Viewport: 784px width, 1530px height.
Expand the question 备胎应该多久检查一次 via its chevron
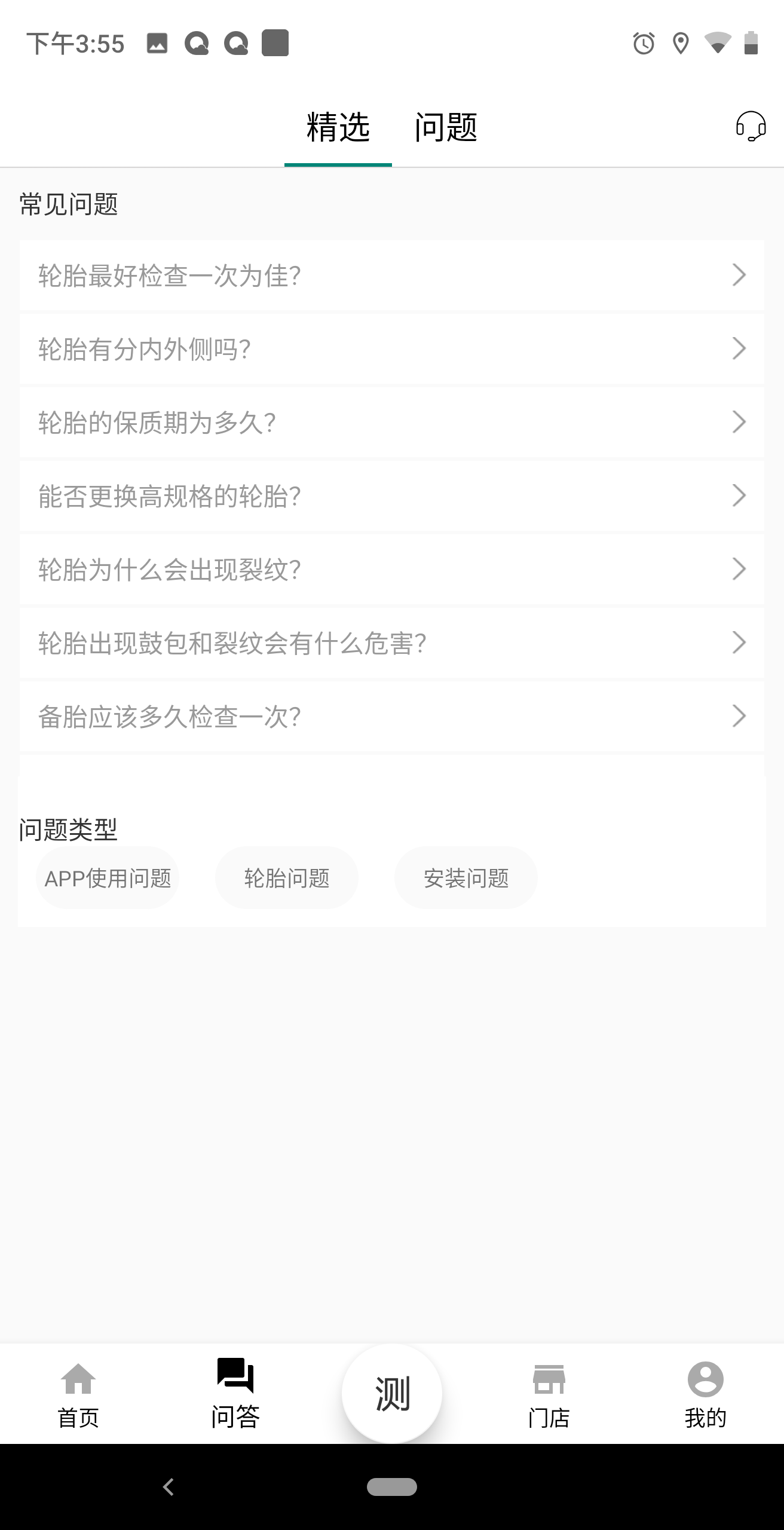739,715
